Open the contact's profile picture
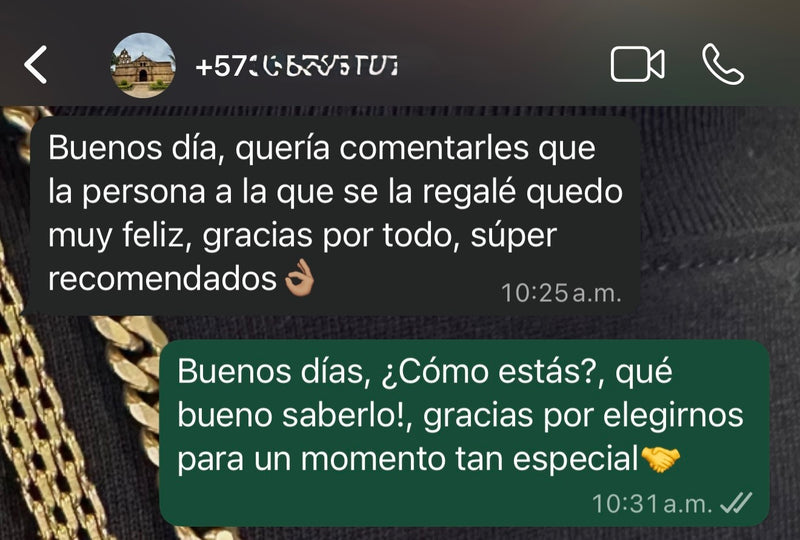800x540 pixels. (142, 66)
